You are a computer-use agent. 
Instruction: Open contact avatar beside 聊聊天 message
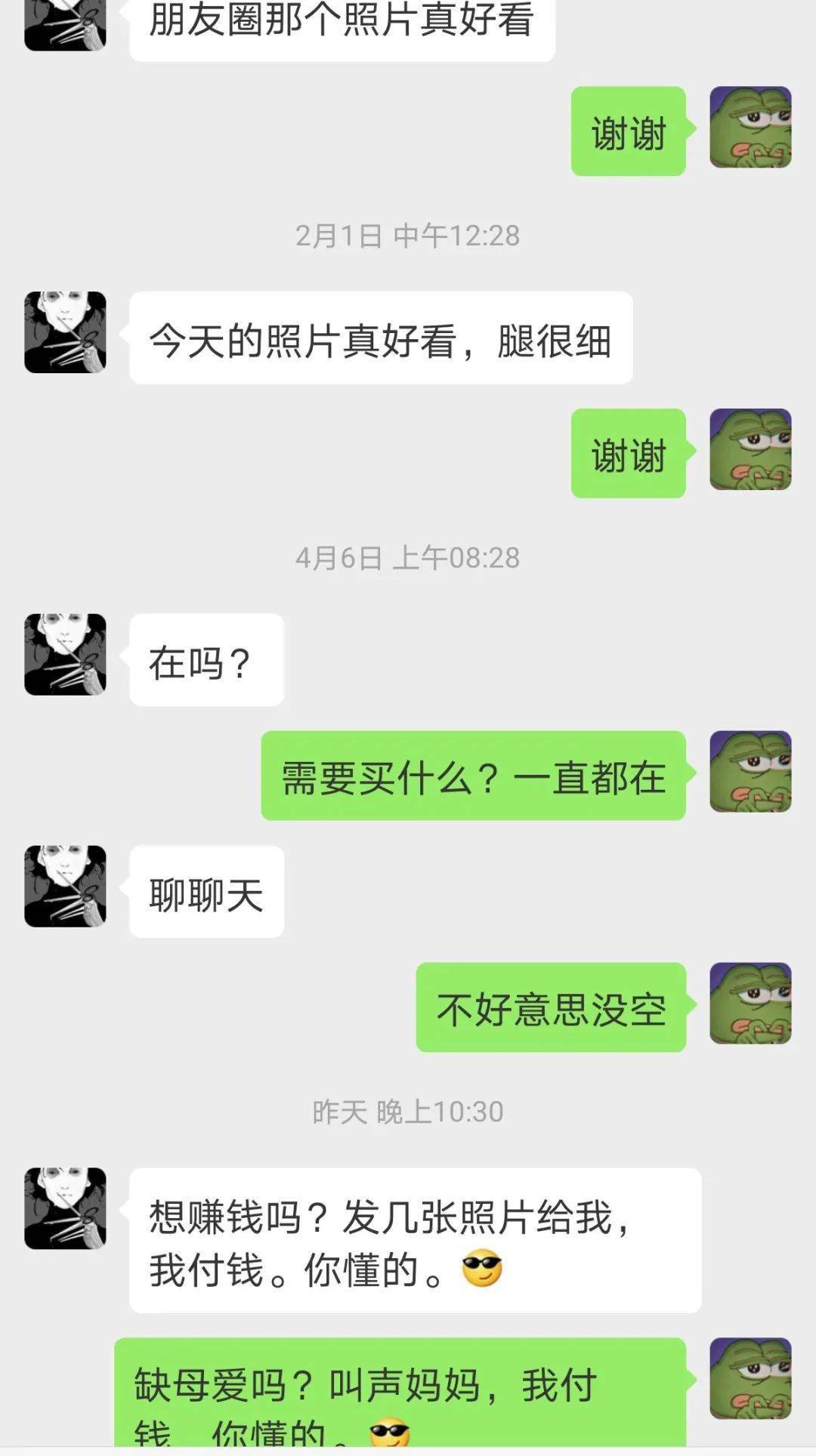tap(65, 886)
